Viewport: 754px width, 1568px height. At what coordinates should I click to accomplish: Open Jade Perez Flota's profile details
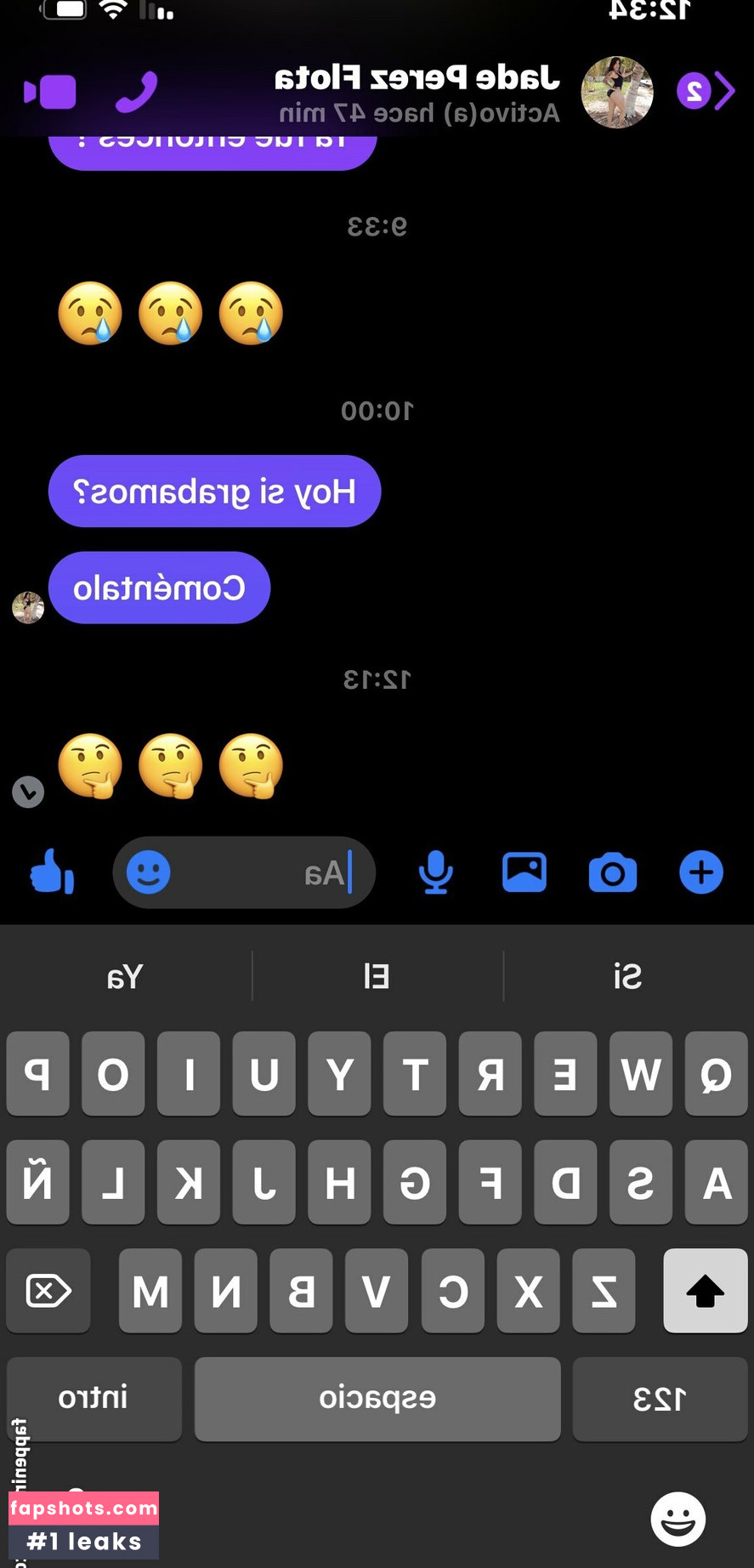coord(418,92)
